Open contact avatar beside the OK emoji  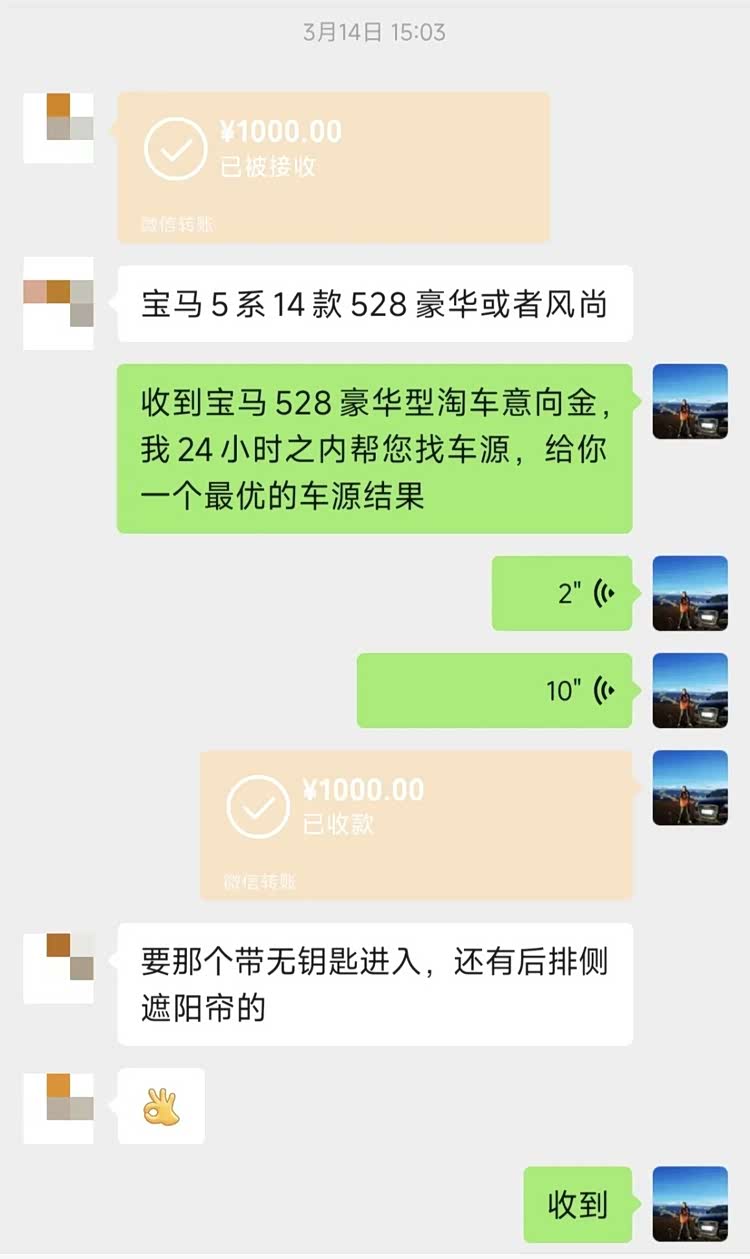click(58, 1108)
